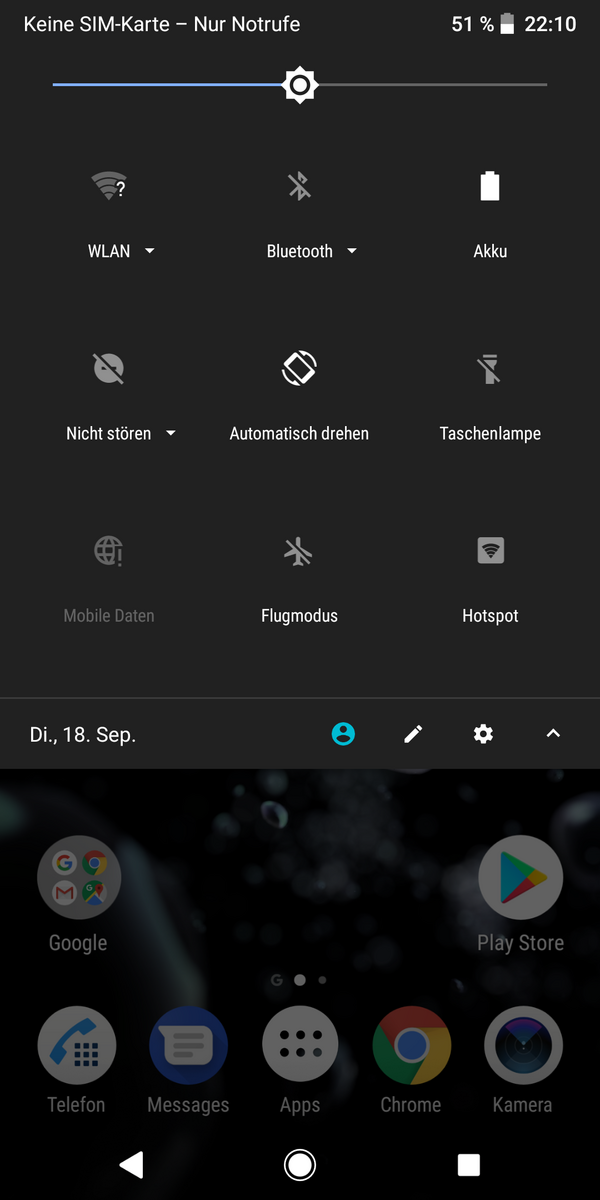Screen dimensions: 600x1200
Task: Enable Flugmodus airplane mode
Action: click(299, 551)
